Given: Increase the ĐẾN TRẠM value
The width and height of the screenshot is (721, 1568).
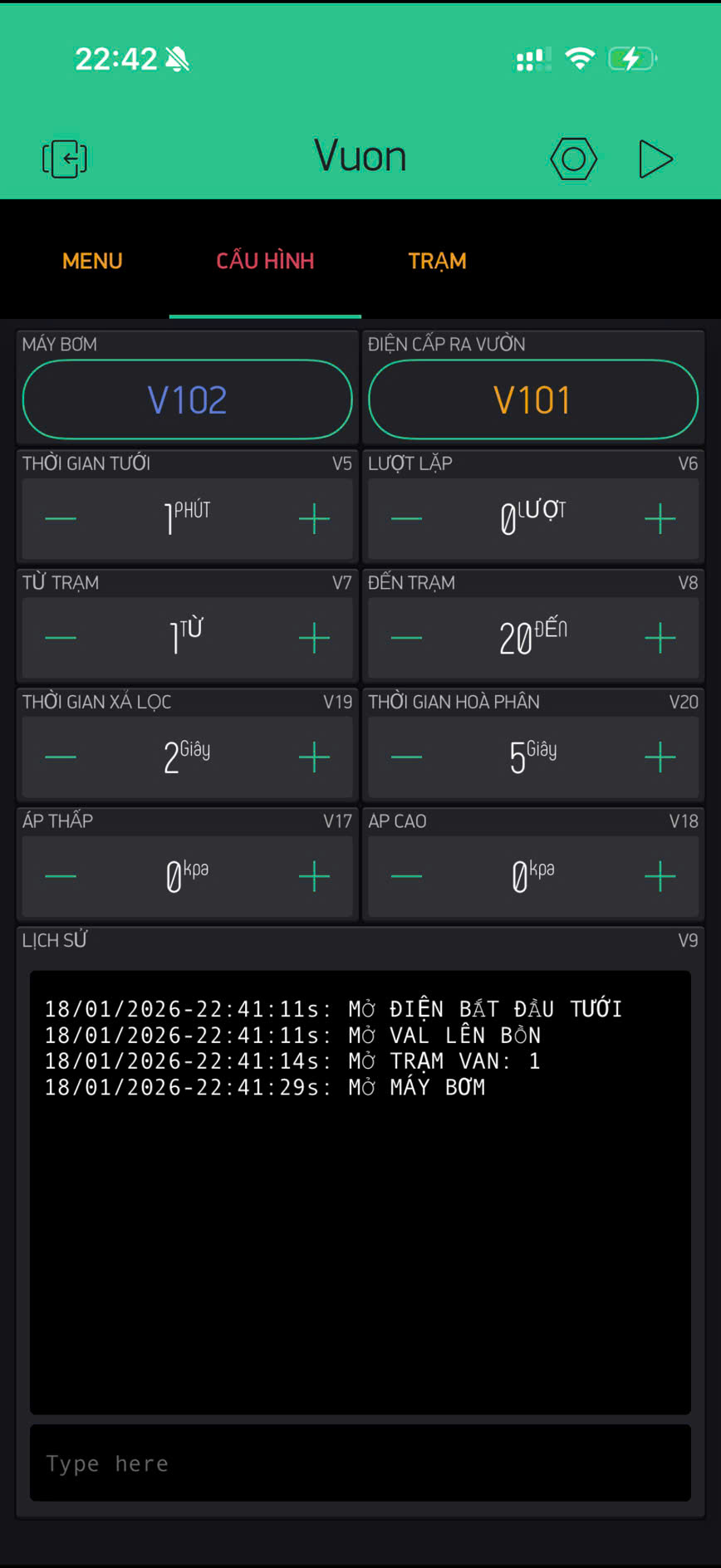Looking at the screenshot, I should pos(660,638).
